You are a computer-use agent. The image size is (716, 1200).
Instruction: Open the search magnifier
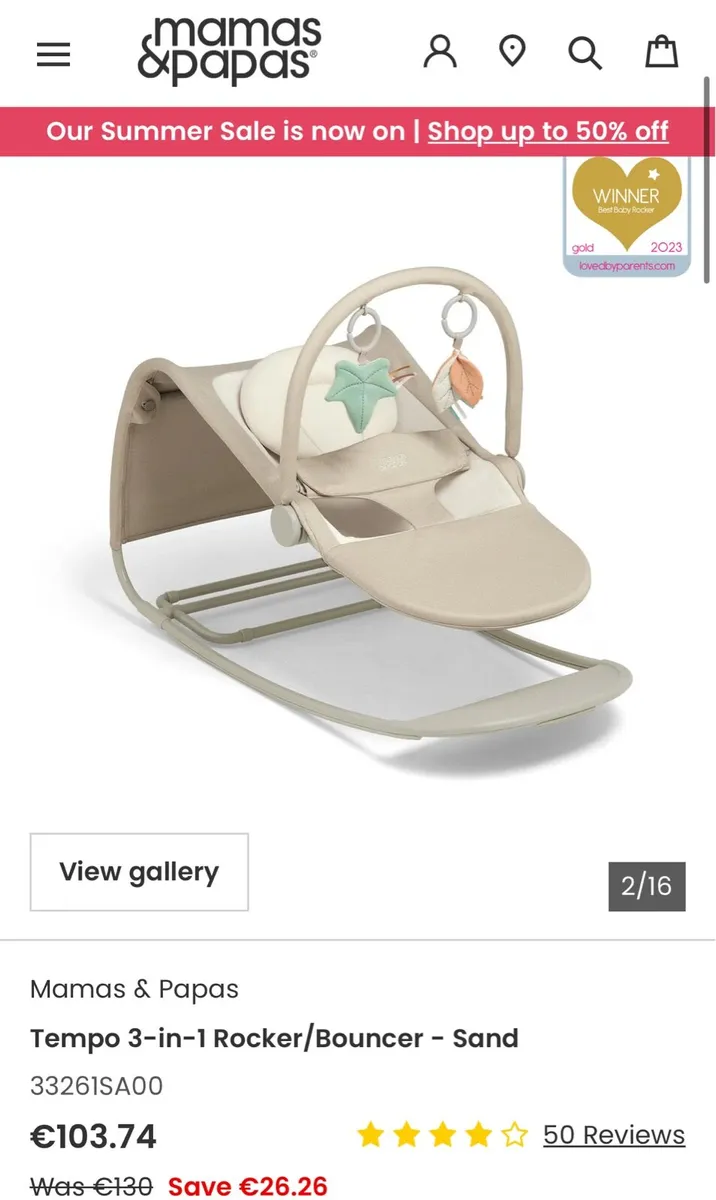(585, 52)
